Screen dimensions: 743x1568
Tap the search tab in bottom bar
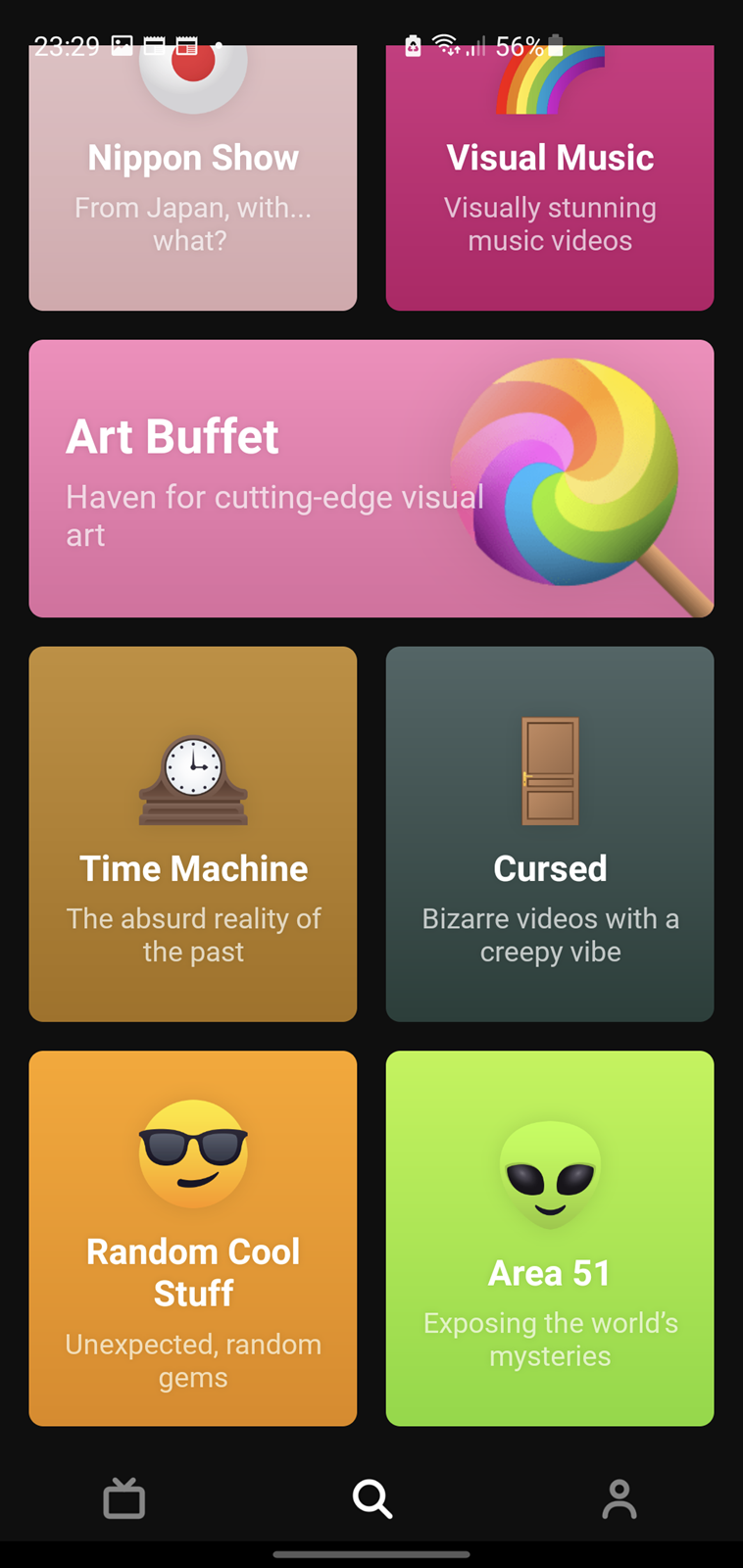372,1498
